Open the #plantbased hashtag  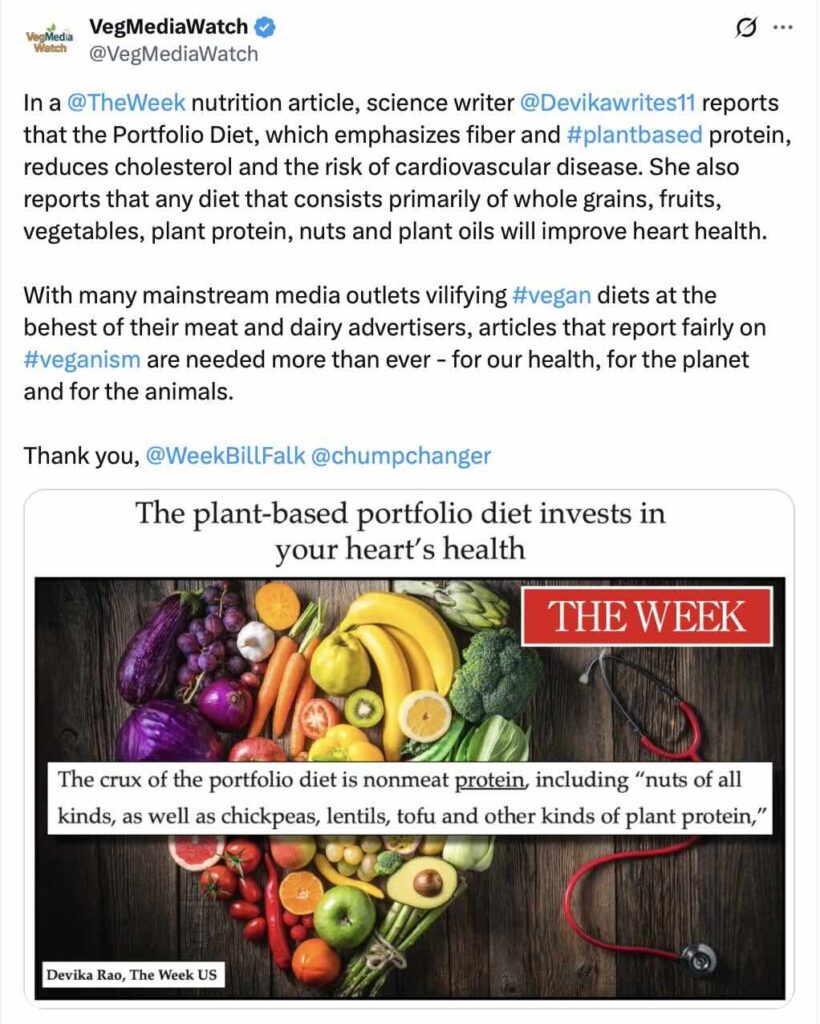635,134
